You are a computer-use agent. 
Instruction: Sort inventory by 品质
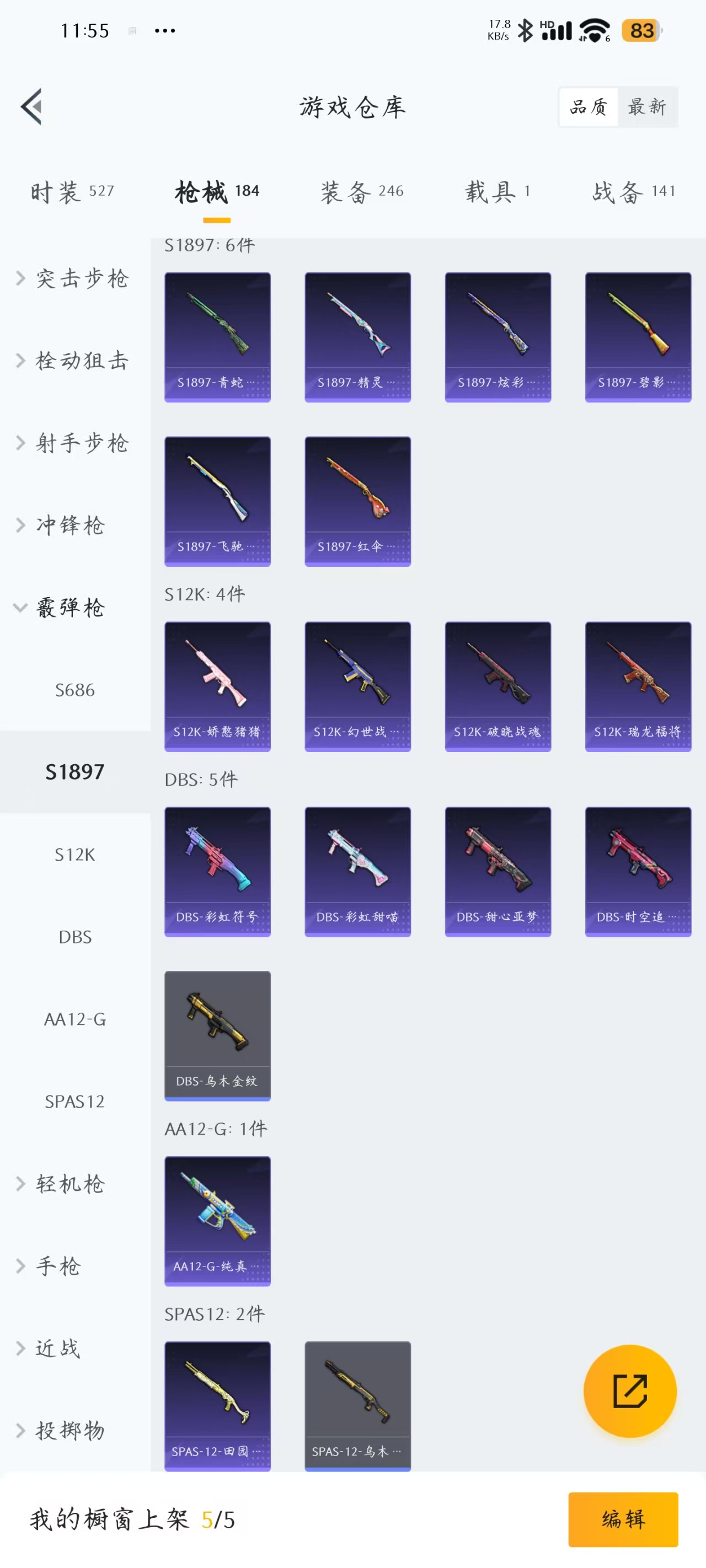click(x=588, y=106)
